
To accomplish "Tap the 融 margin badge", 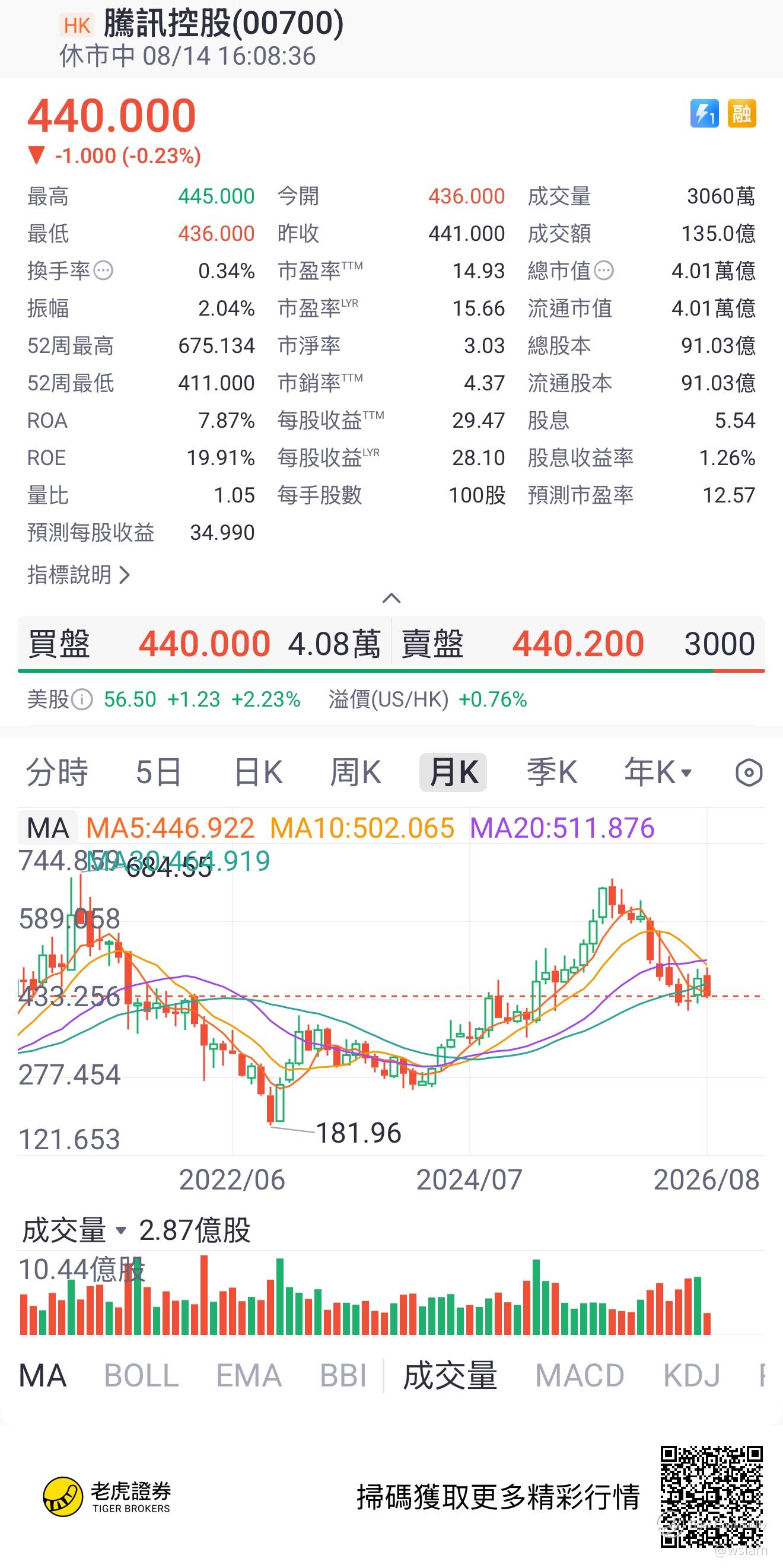I will pos(741,113).
